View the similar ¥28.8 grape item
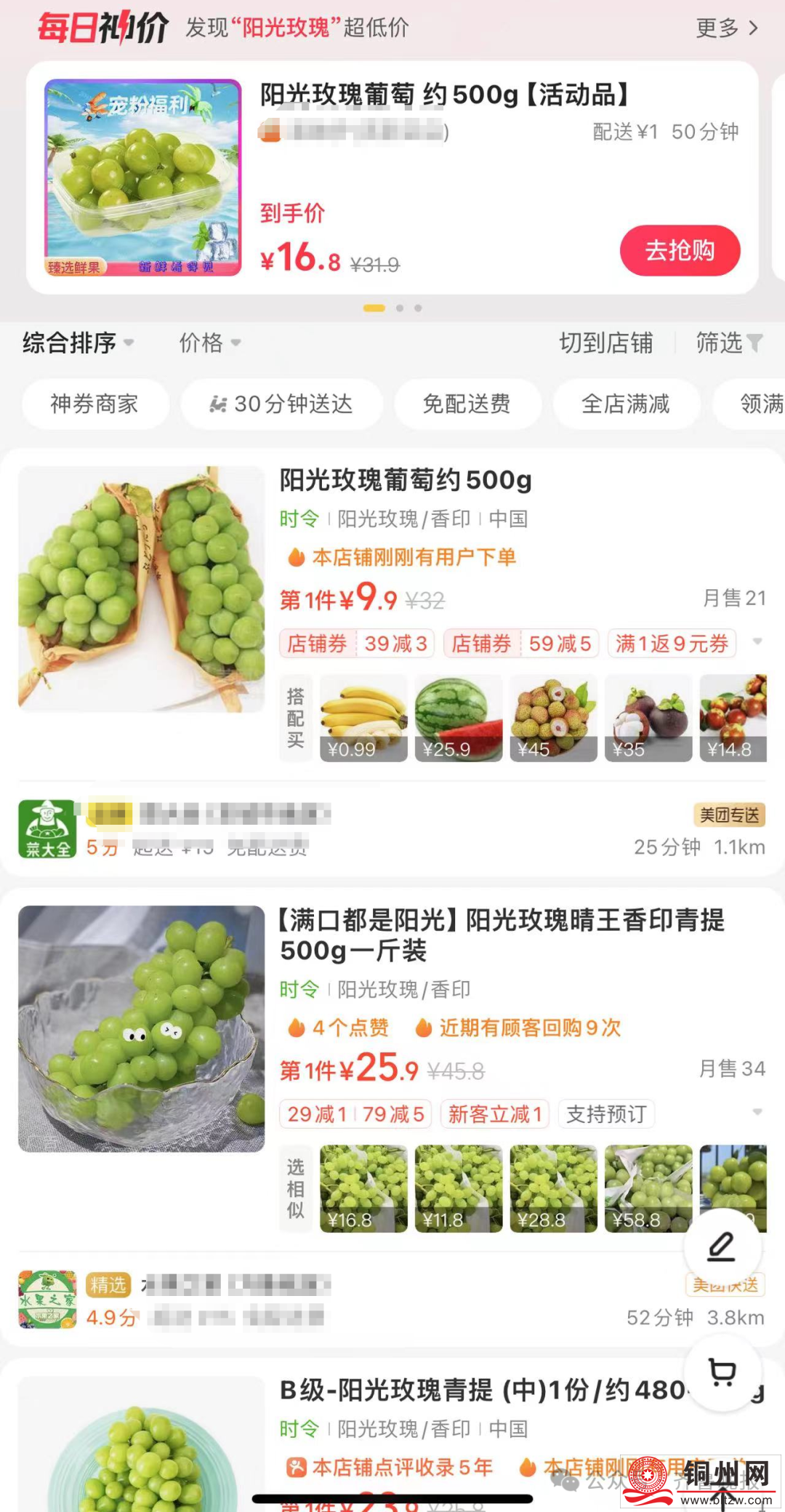 (x=553, y=1188)
